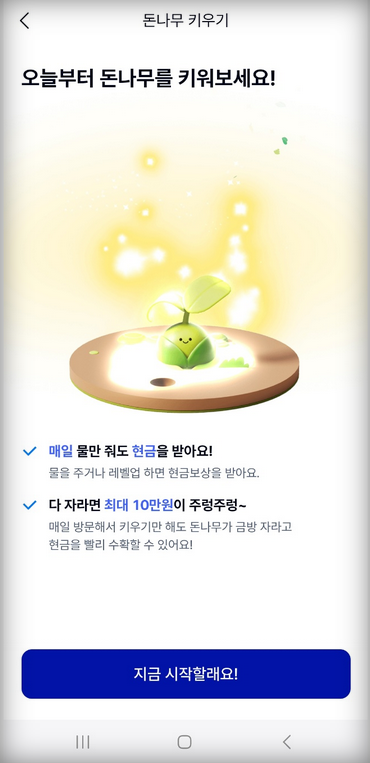Open recent apps from the navigation bar

(83, 742)
